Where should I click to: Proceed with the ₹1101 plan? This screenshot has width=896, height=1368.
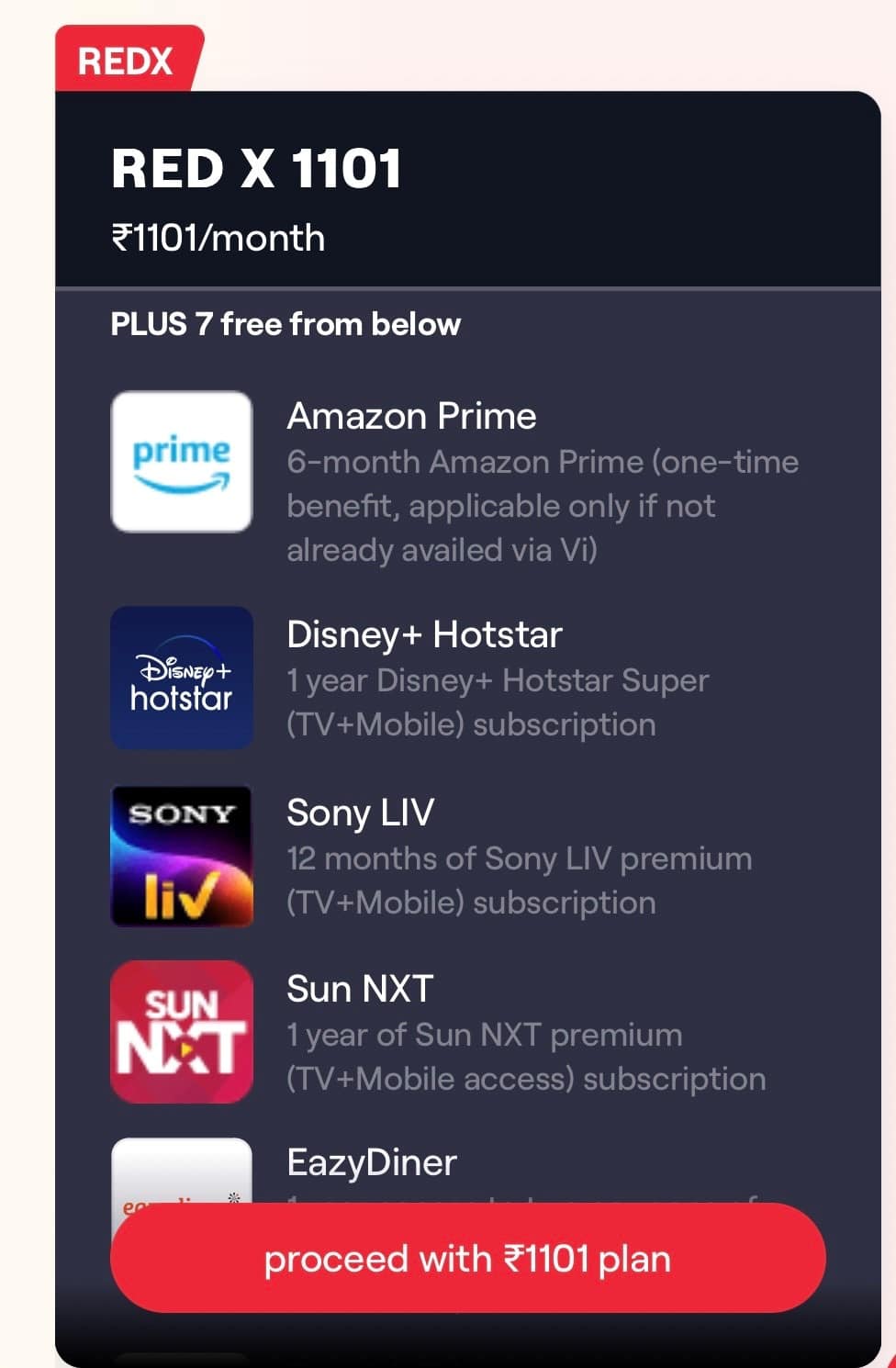coord(467,1258)
